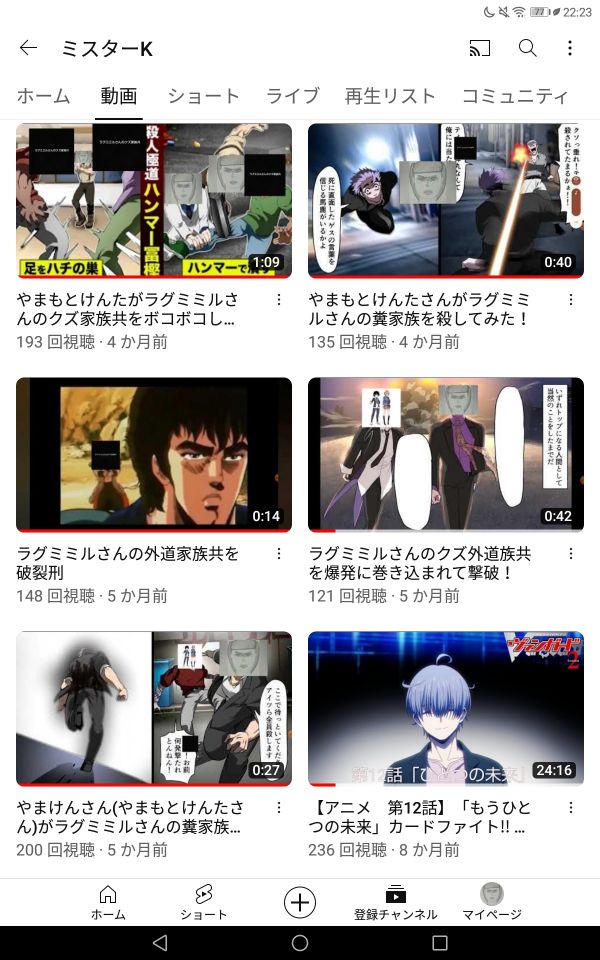Screen dimensions: 600x960
Task: Switch to the ライブ tab
Action: pos(292,97)
